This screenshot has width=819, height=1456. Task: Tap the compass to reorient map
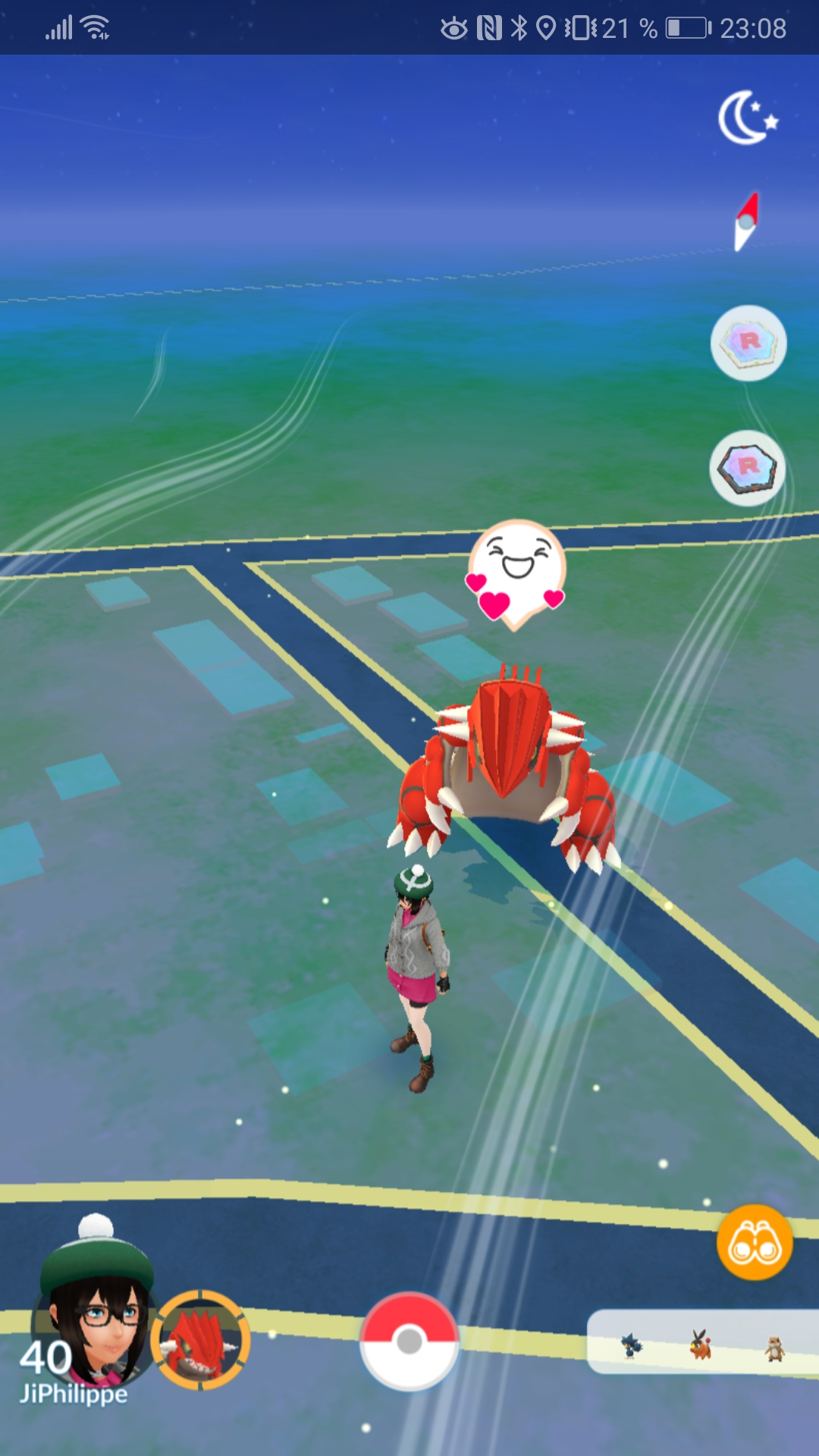click(747, 221)
